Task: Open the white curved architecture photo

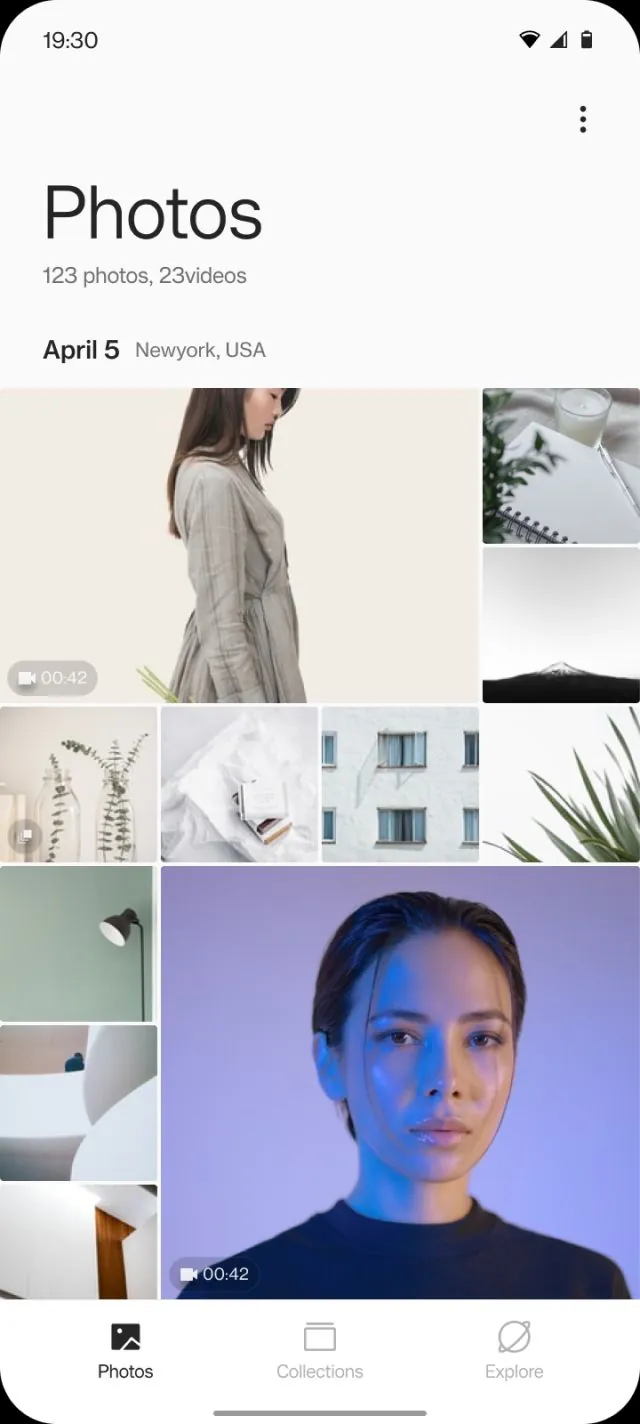Action: [x=79, y=1103]
